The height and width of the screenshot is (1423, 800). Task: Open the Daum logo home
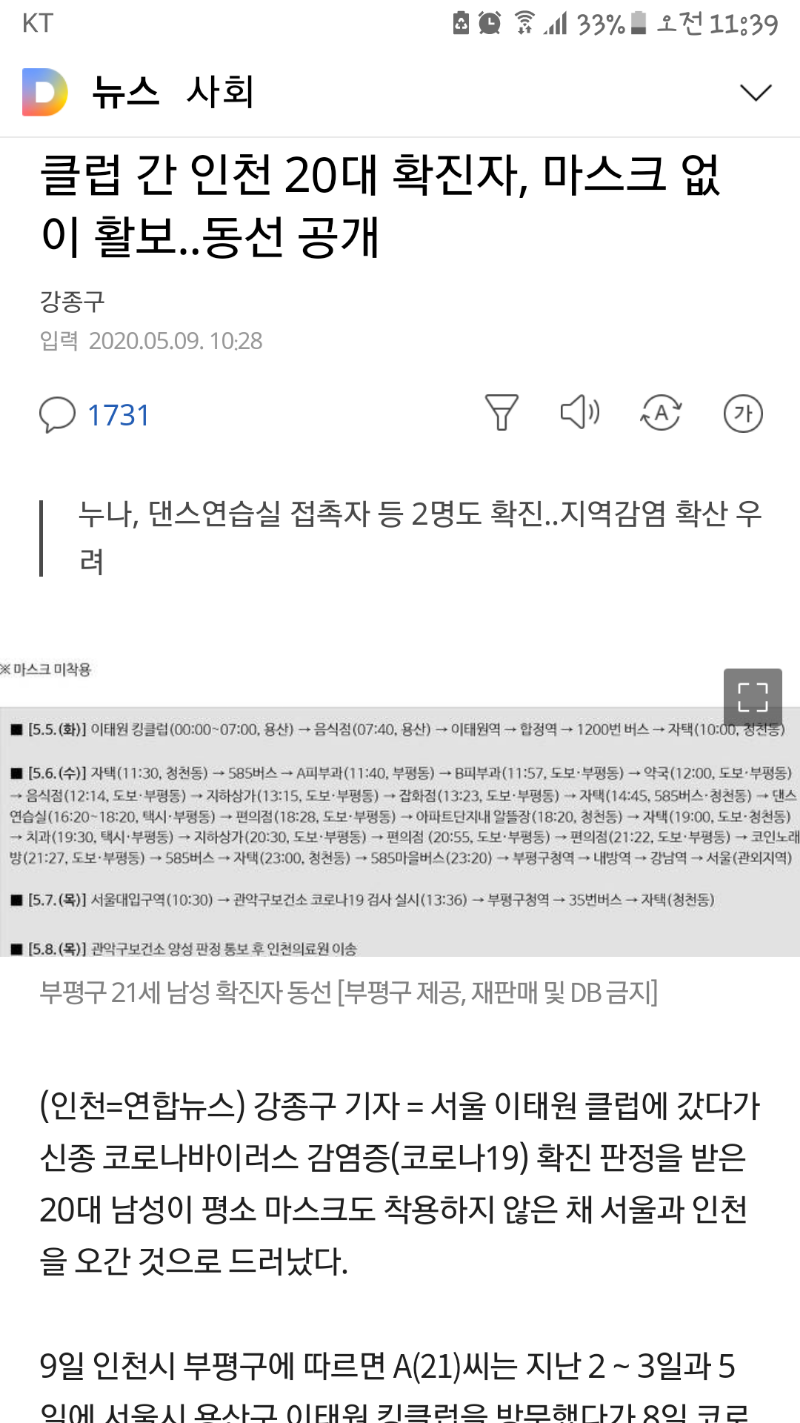click(45, 93)
